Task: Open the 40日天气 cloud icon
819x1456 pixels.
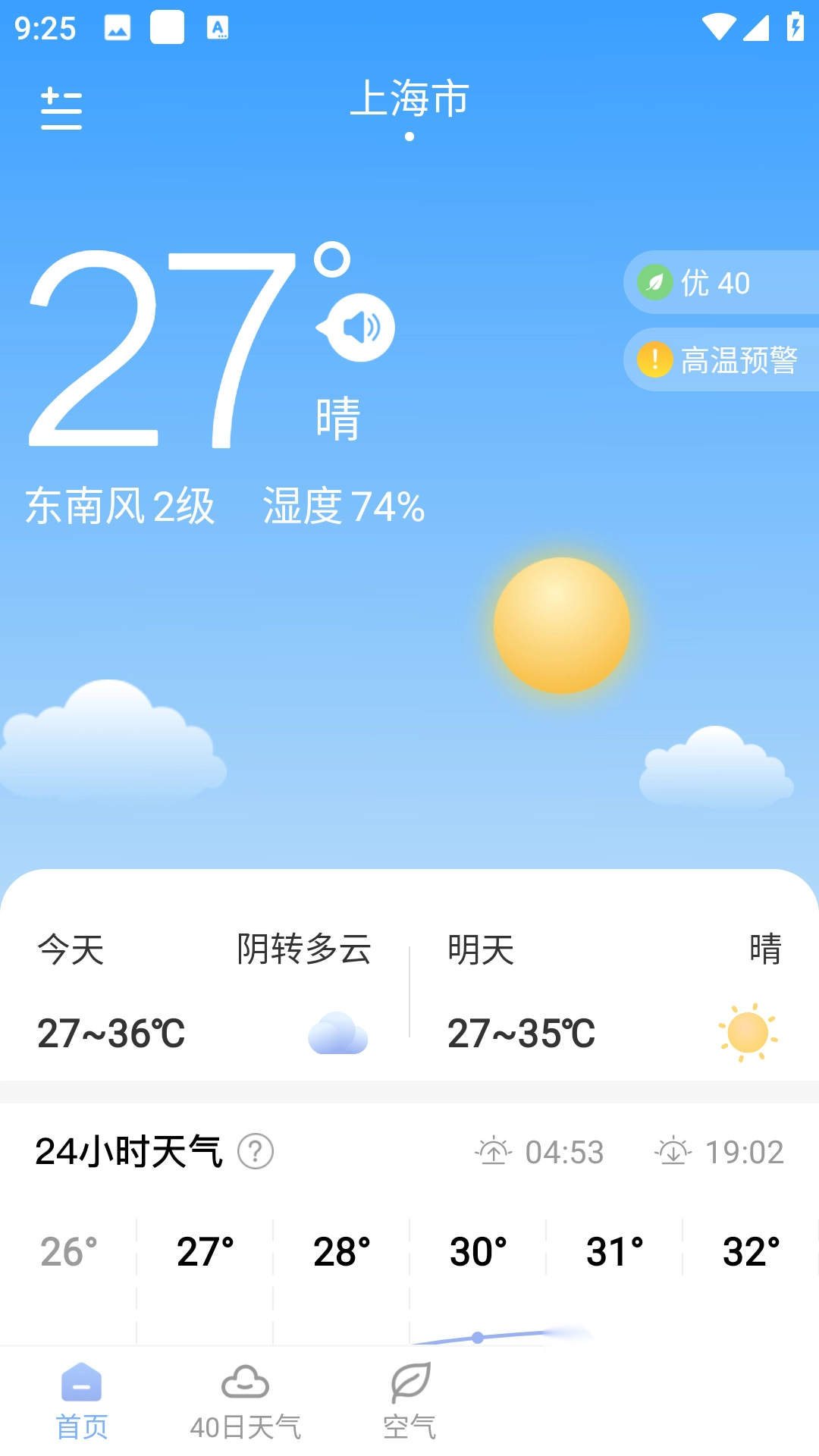Action: coord(246,1382)
